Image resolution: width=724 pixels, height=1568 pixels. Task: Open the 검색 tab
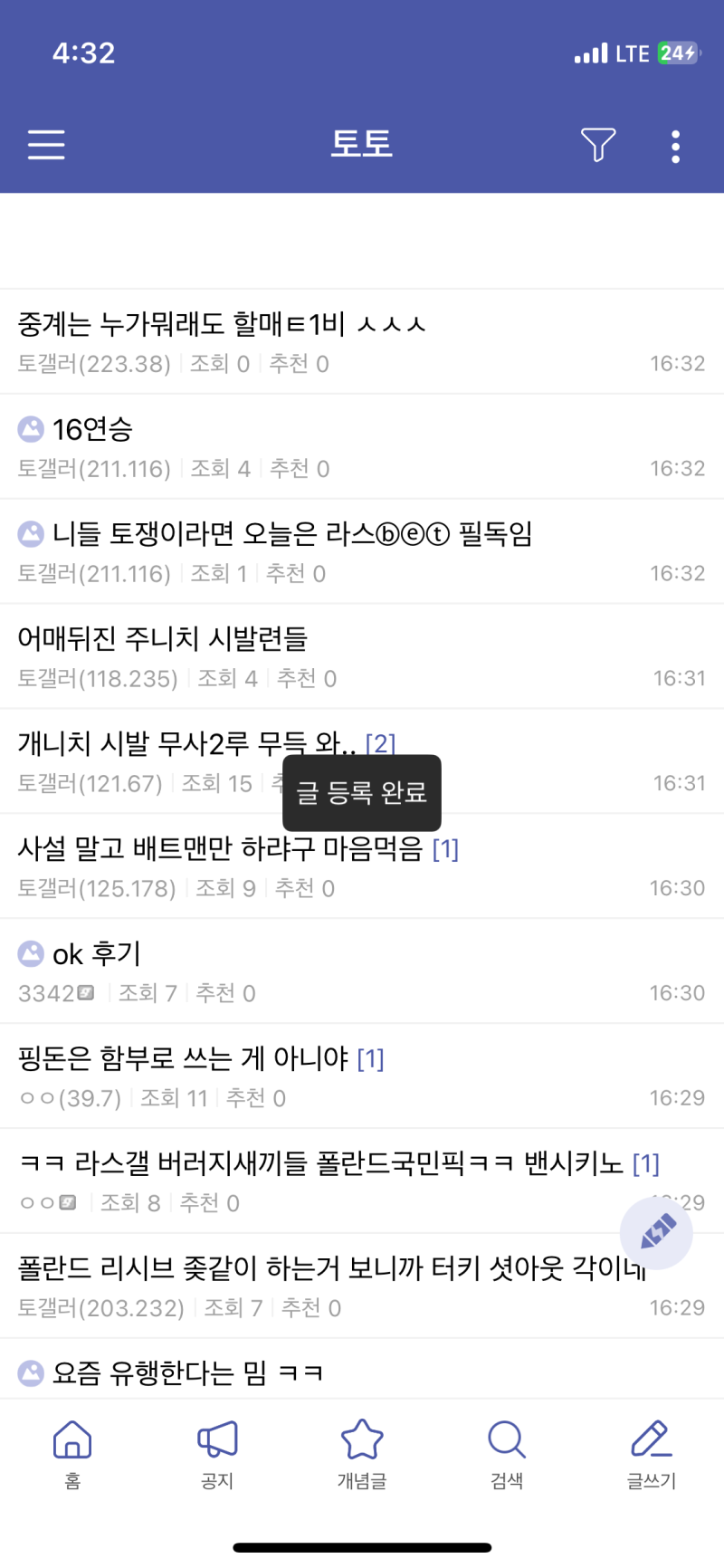pos(507,1451)
